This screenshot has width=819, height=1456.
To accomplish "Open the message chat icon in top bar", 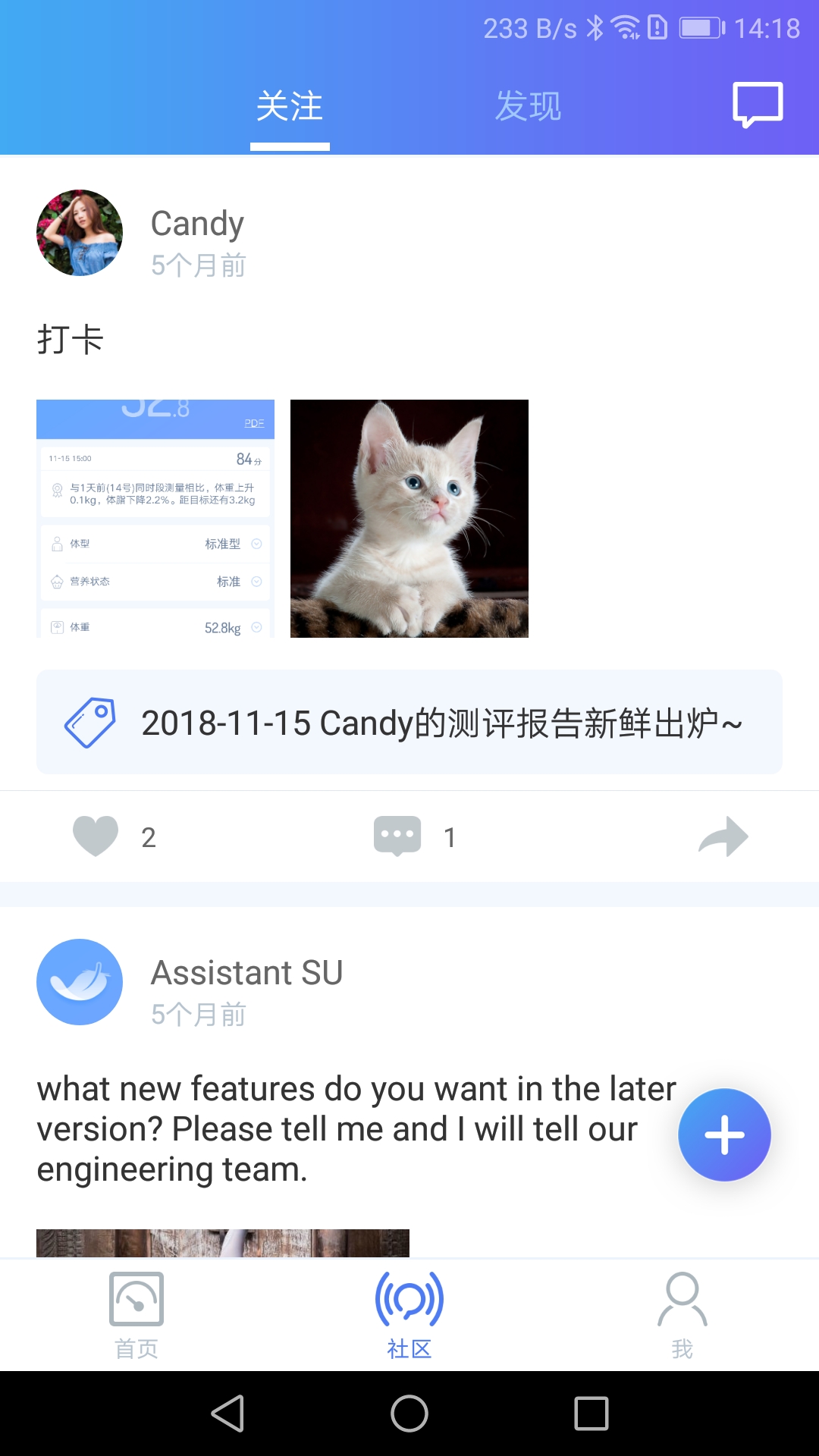I will [758, 105].
